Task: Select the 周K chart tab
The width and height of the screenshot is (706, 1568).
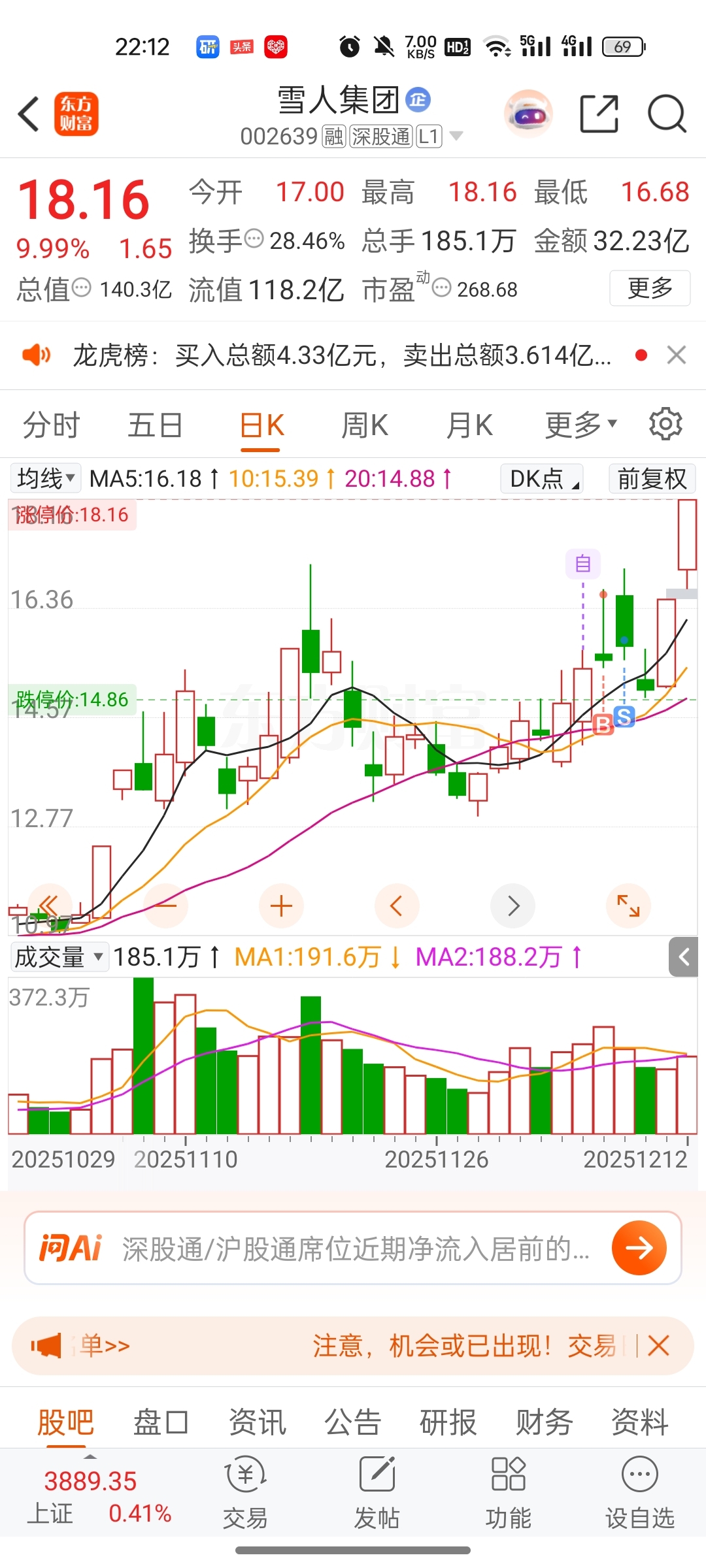Action: (365, 425)
